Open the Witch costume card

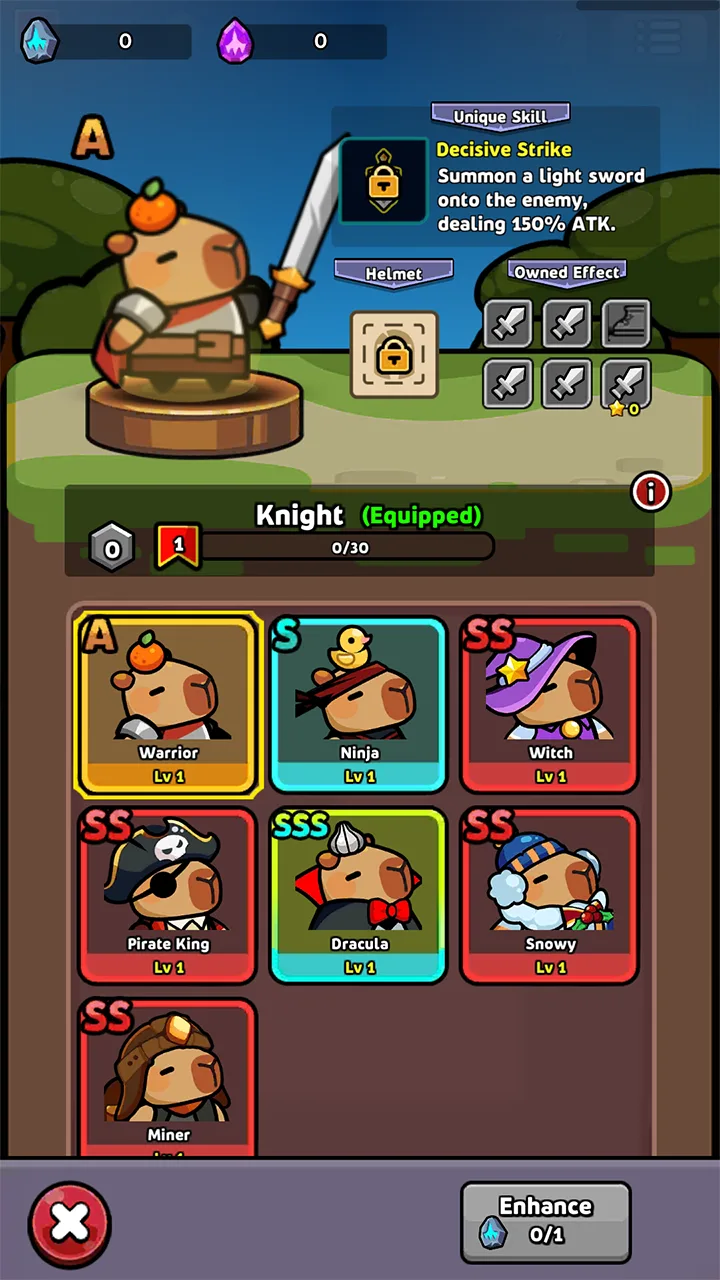(x=550, y=704)
